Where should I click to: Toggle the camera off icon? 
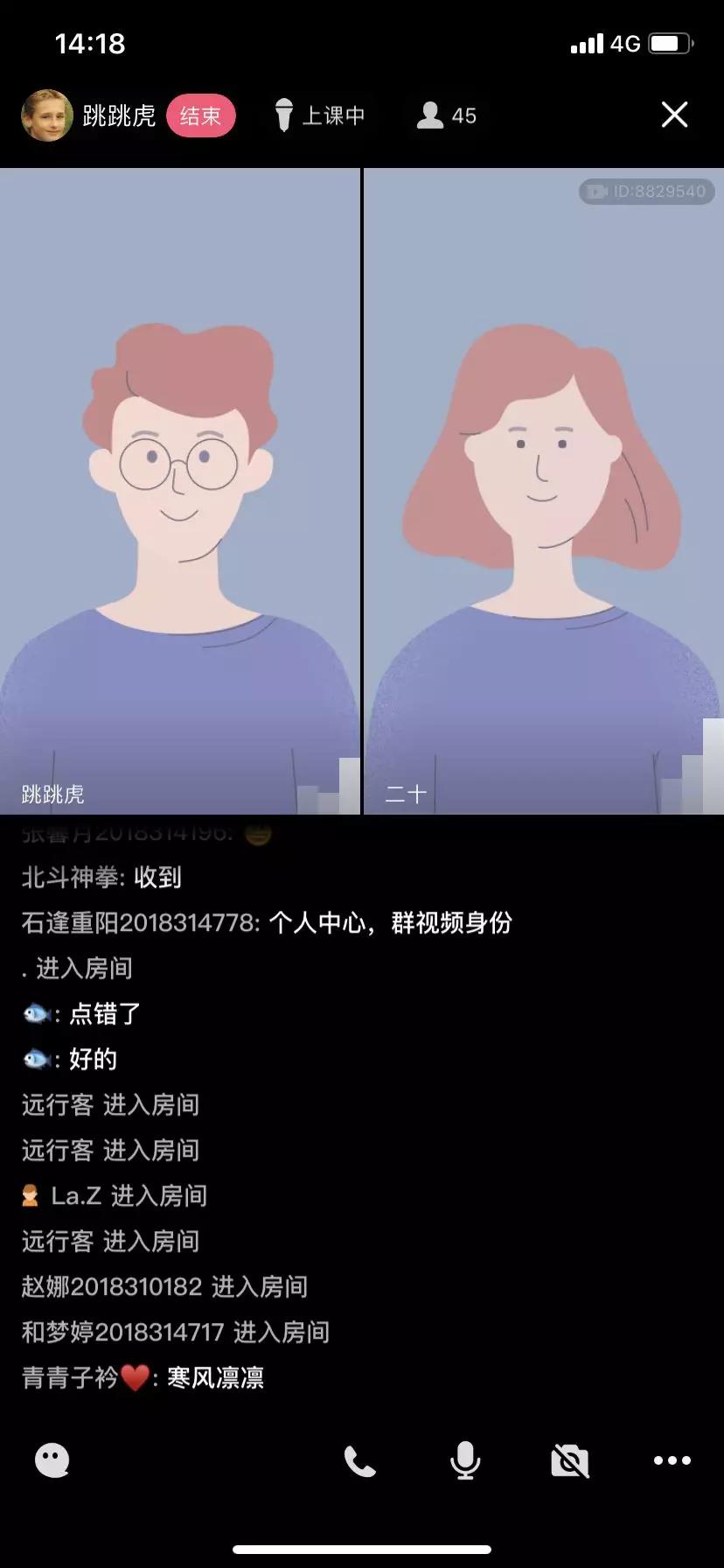pos(570,1460)
